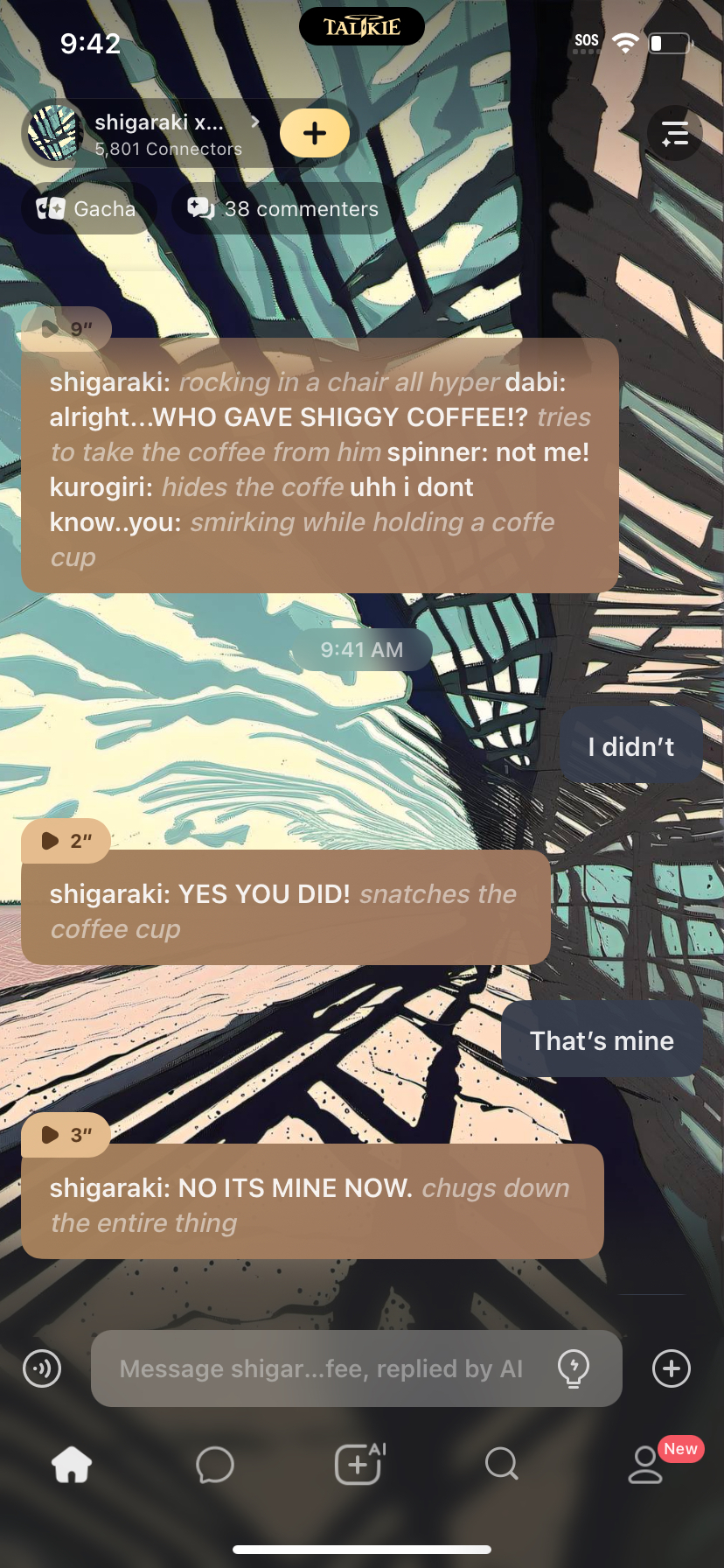Go to the Home tab
Viewport: 724px width, 1568px height.
click(72, 1464)
